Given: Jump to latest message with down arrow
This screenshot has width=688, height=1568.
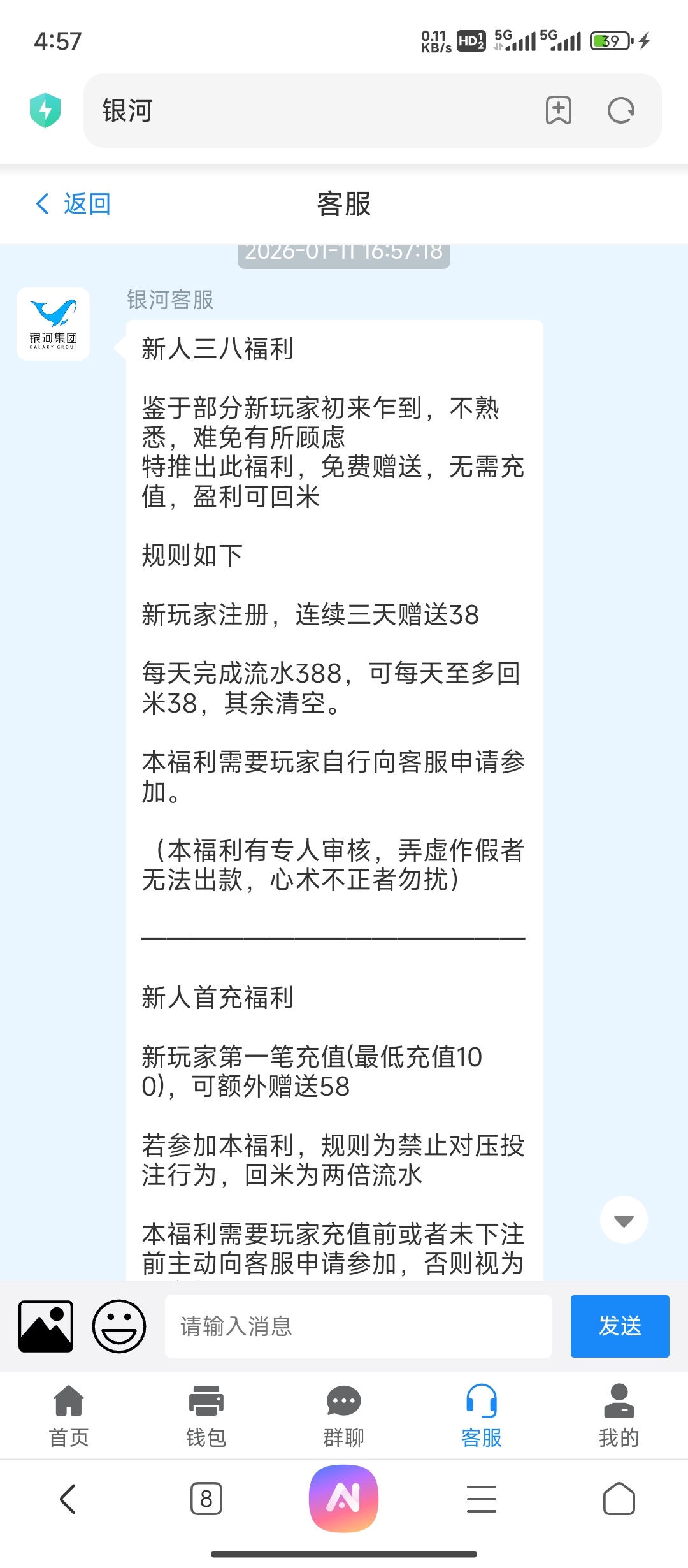Looking at the screenshot, I should click(x=624, y=1220).
